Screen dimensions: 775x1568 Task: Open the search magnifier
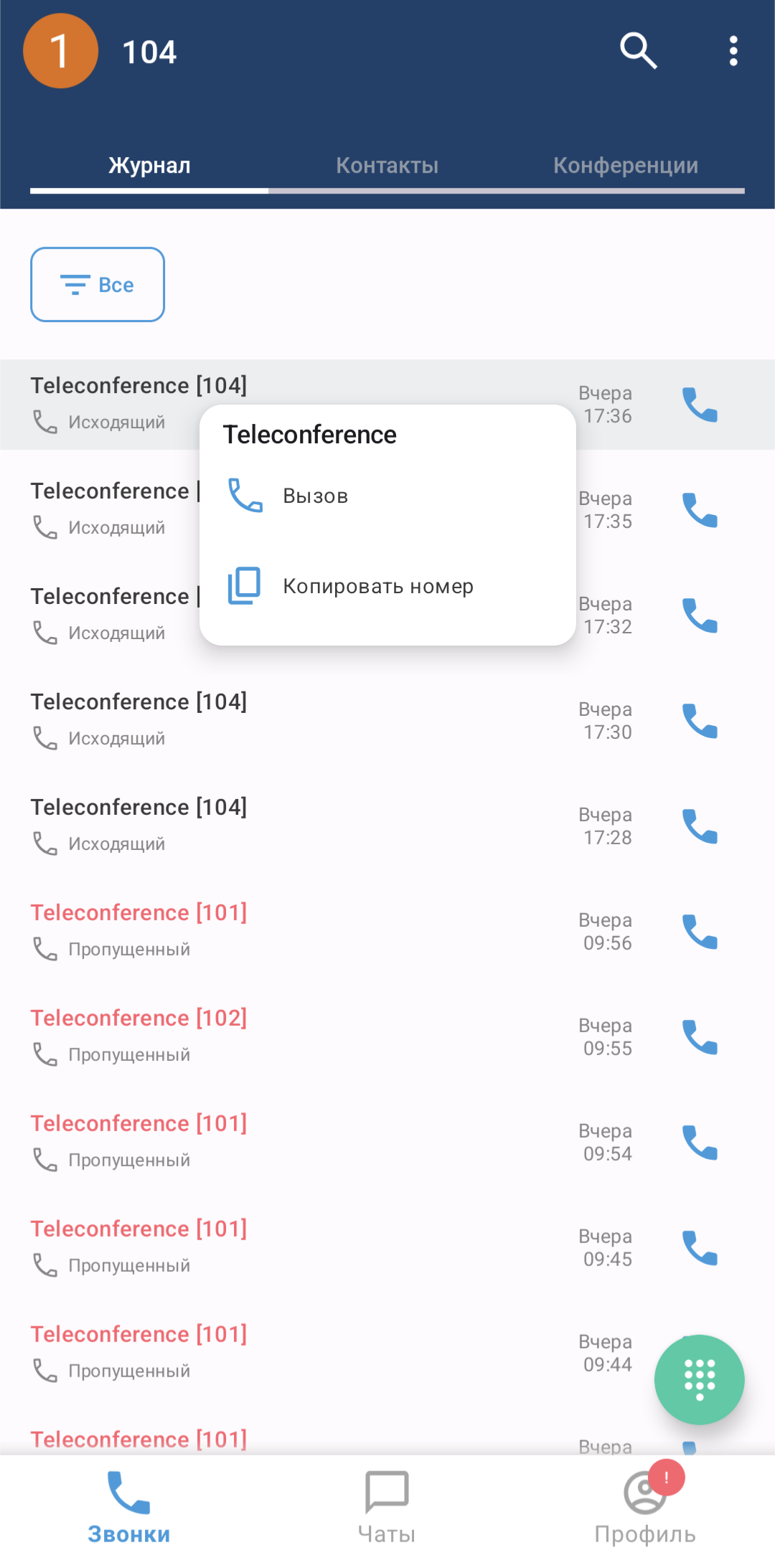[638, 51]
